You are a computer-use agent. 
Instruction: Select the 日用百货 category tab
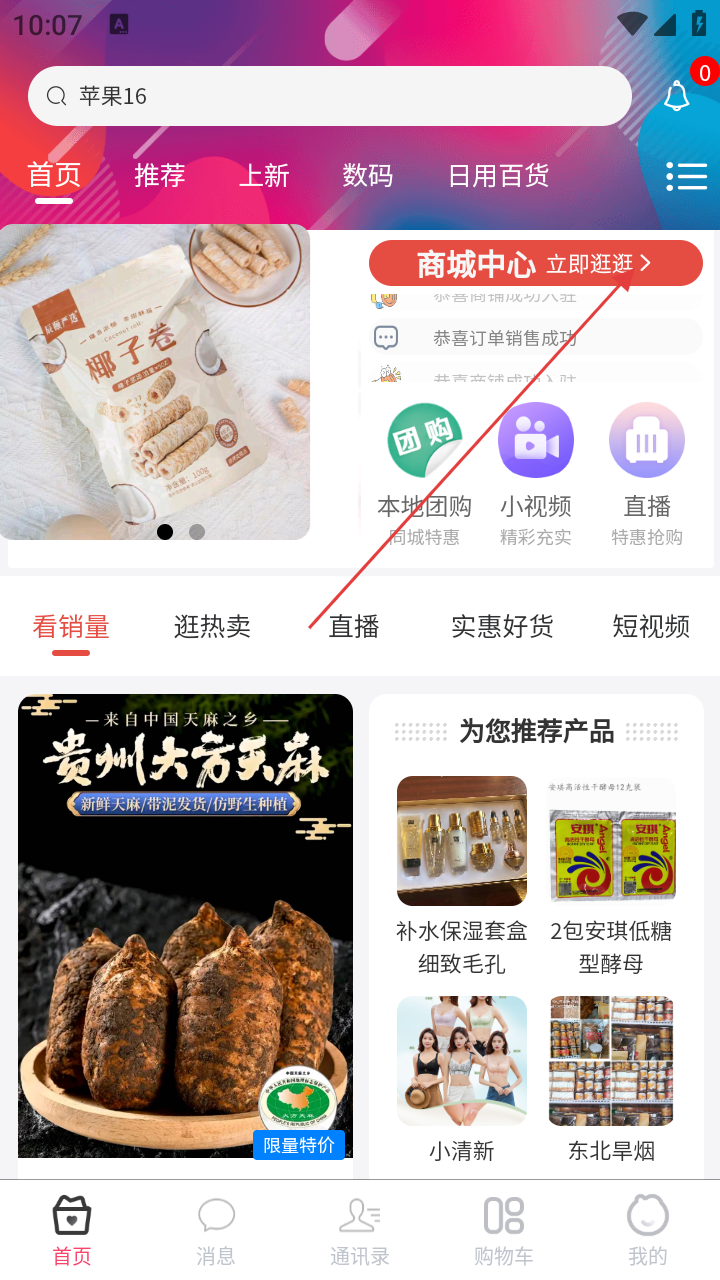click(x=498, y=176)
